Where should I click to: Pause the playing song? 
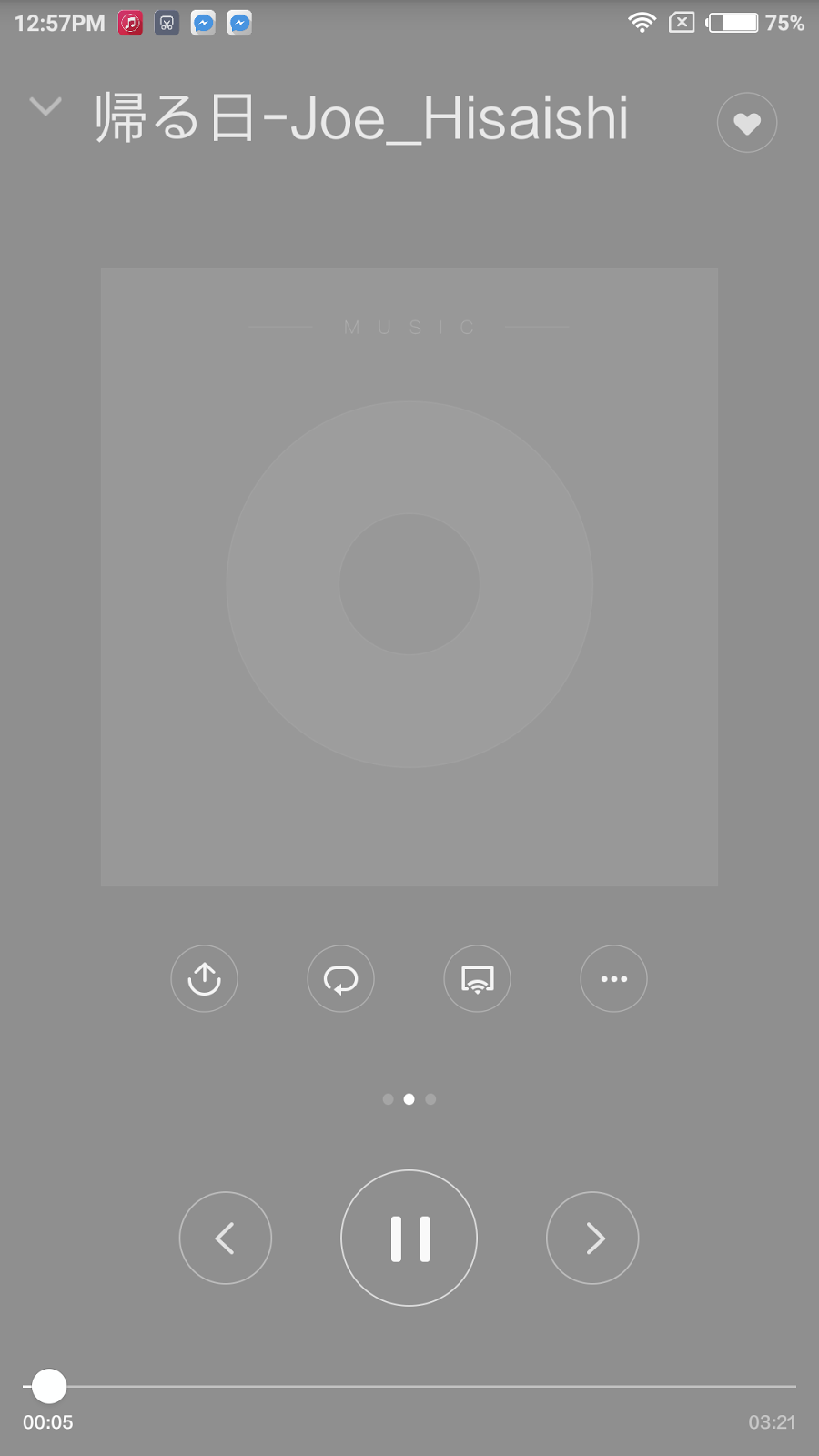pos(409,1238)
